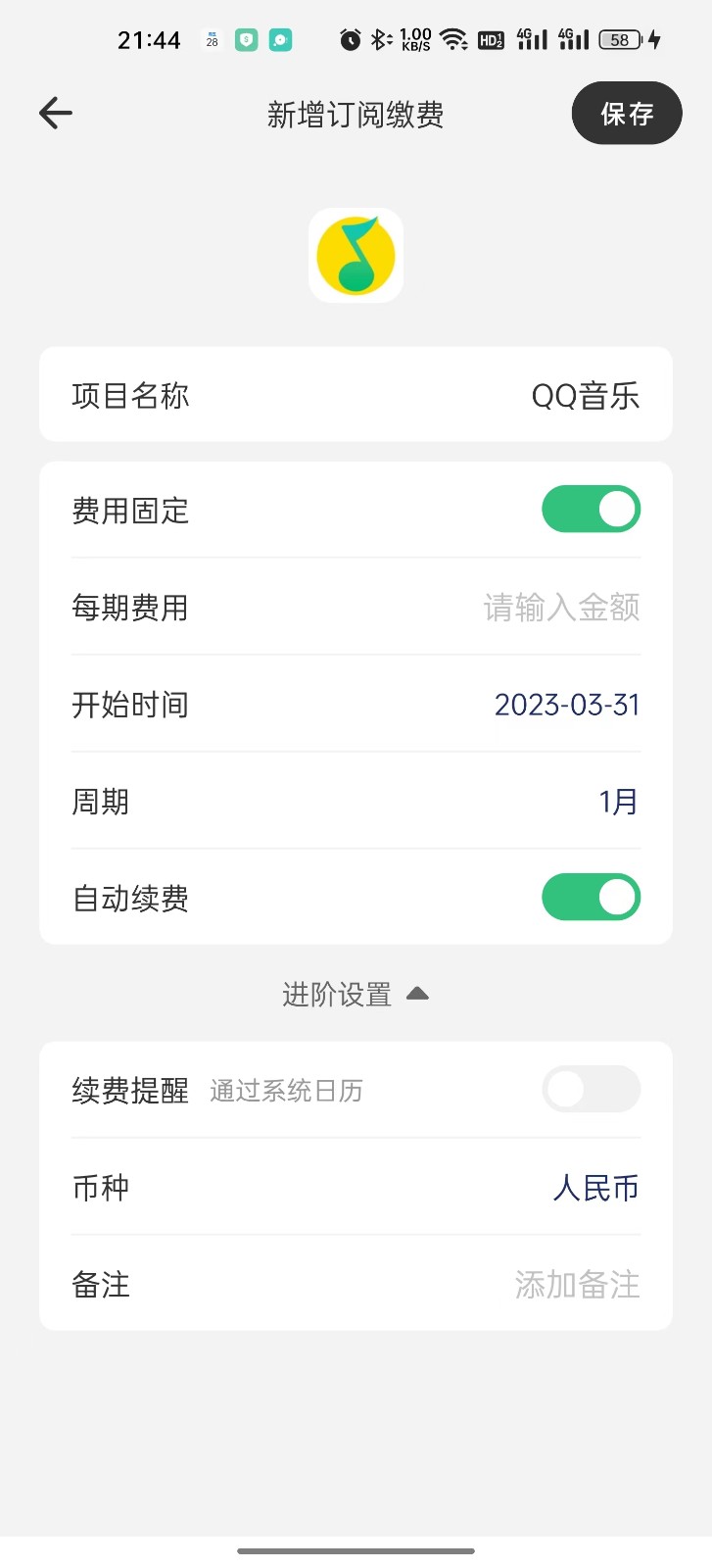This screenshot has width=712, height=1568.
Task: Tap the 新增订阅缴费 title
Action: click(356, 114)
